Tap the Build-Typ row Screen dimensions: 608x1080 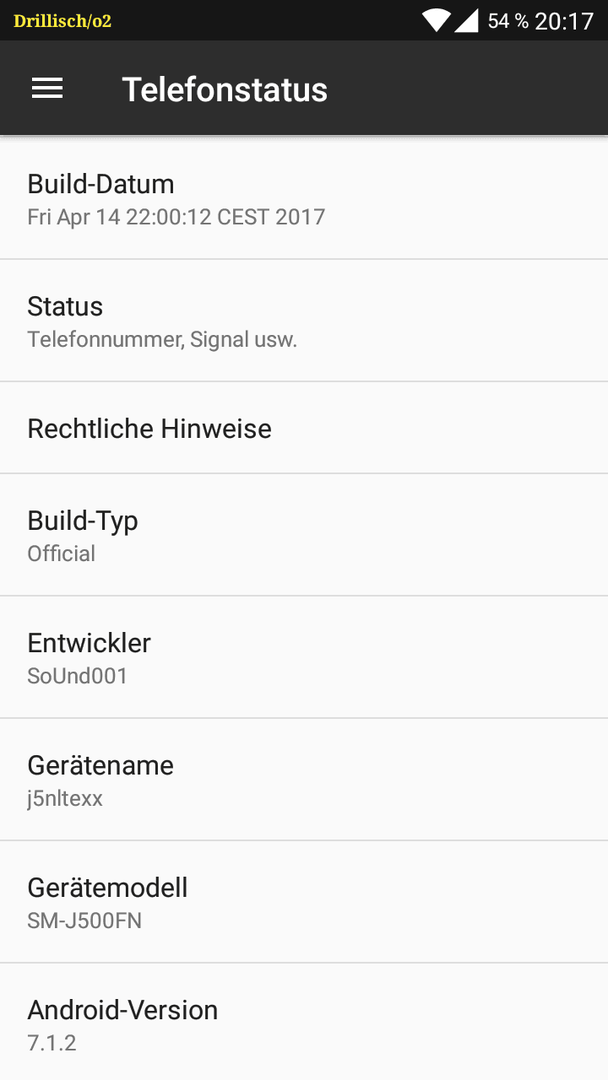pyautogui.click(x=304, y=535)
